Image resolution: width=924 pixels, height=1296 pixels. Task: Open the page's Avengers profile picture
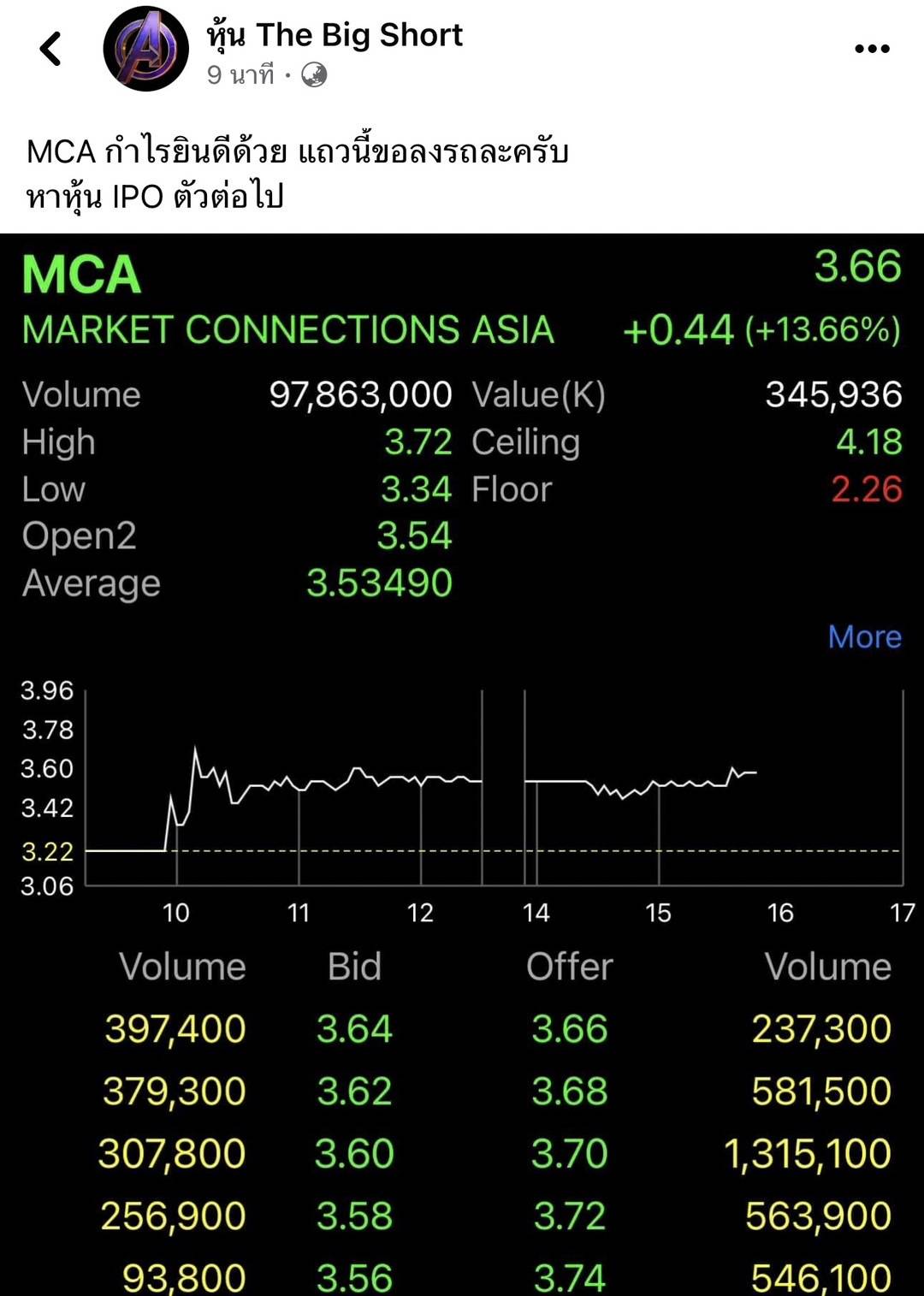tap(145, 49)
